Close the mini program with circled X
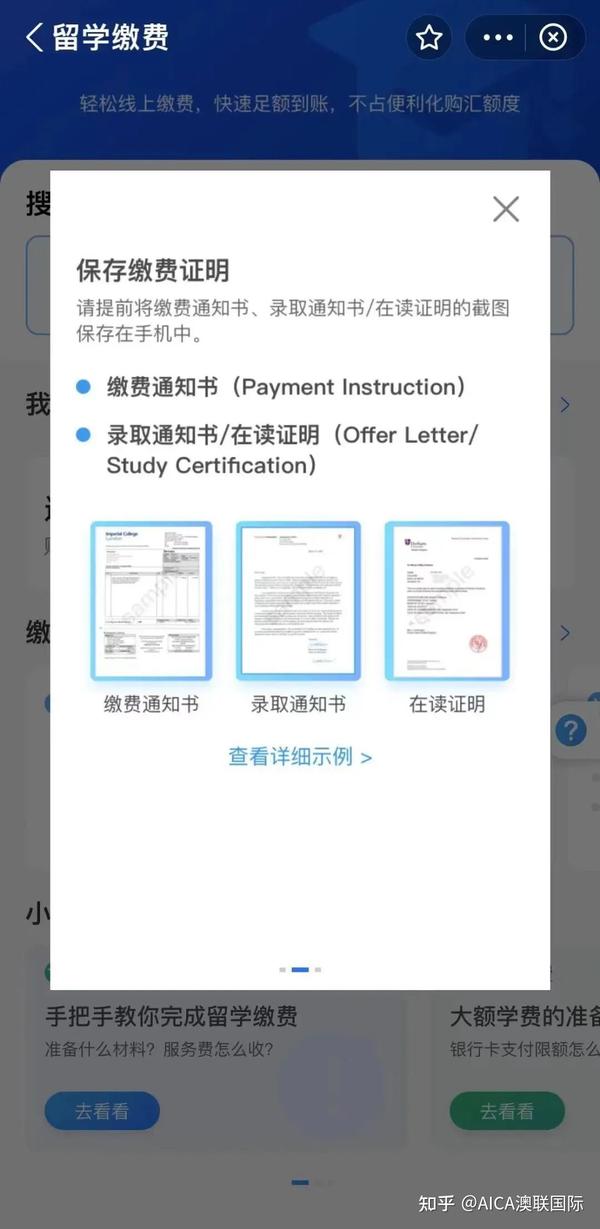The height and width of the screenshot is (1229, 600). click(553, 38)
